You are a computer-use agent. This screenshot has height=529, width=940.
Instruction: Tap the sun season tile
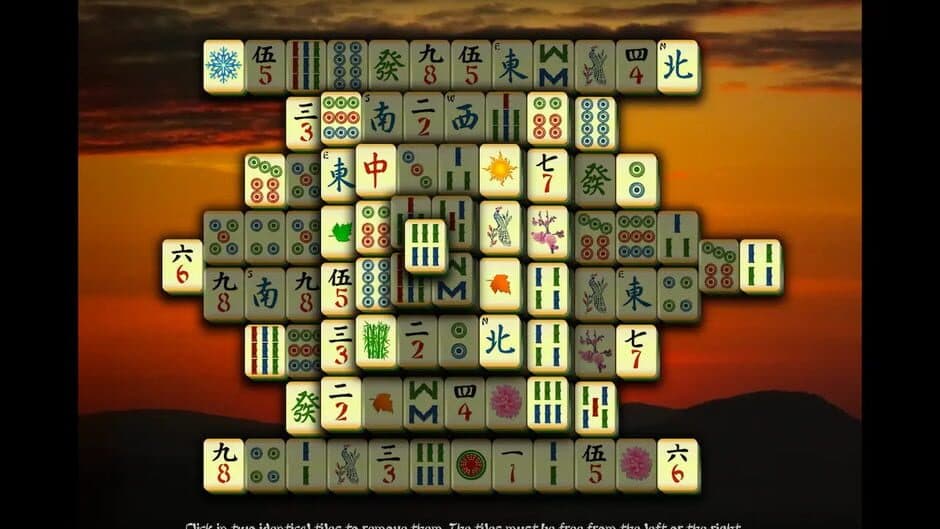(x=500, y=169)
